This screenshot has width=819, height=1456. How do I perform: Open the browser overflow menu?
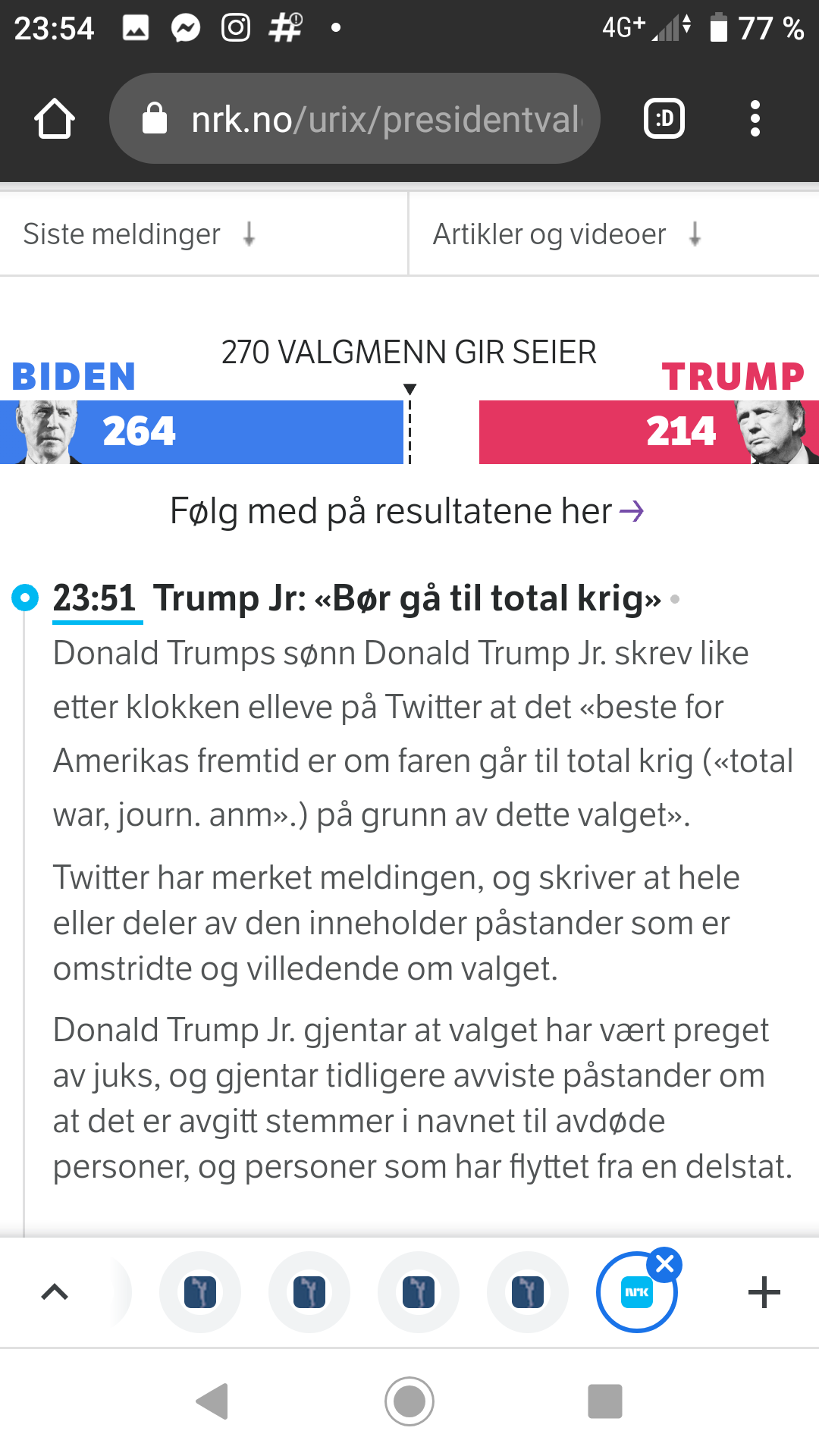[x=755, y=119]
